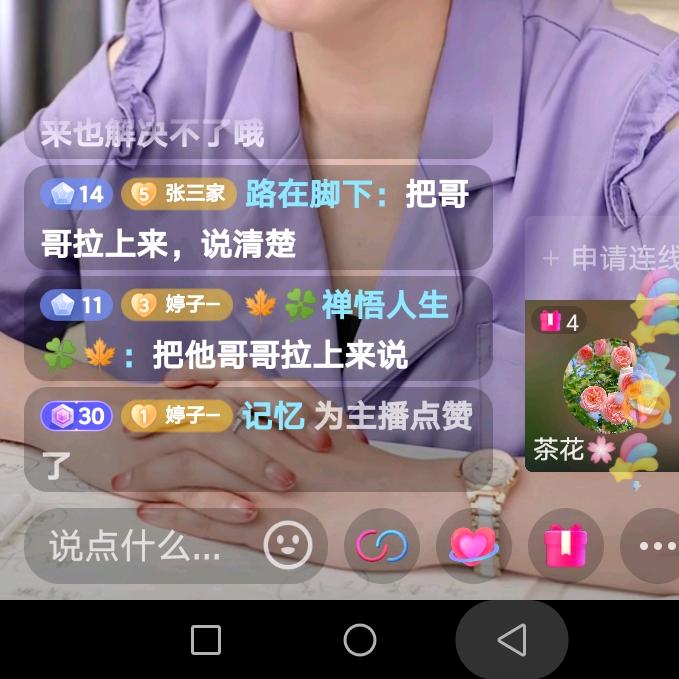Screen dimensions: 679x679
Task: Open the system recent apps button
Action: coord(206,640)
